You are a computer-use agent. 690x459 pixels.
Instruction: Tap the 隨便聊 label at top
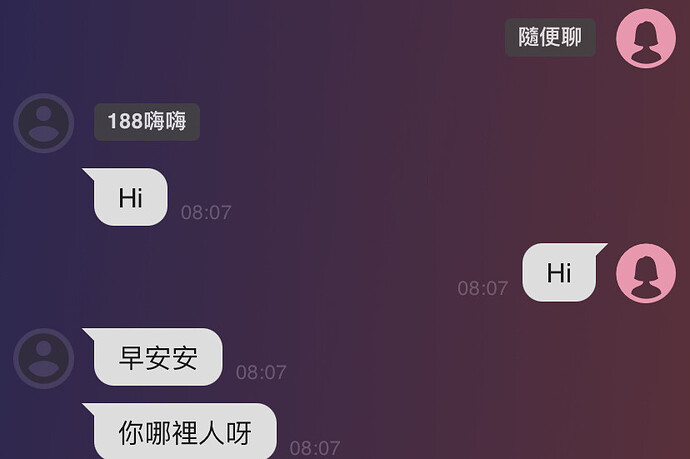click(x=550, y=38)
